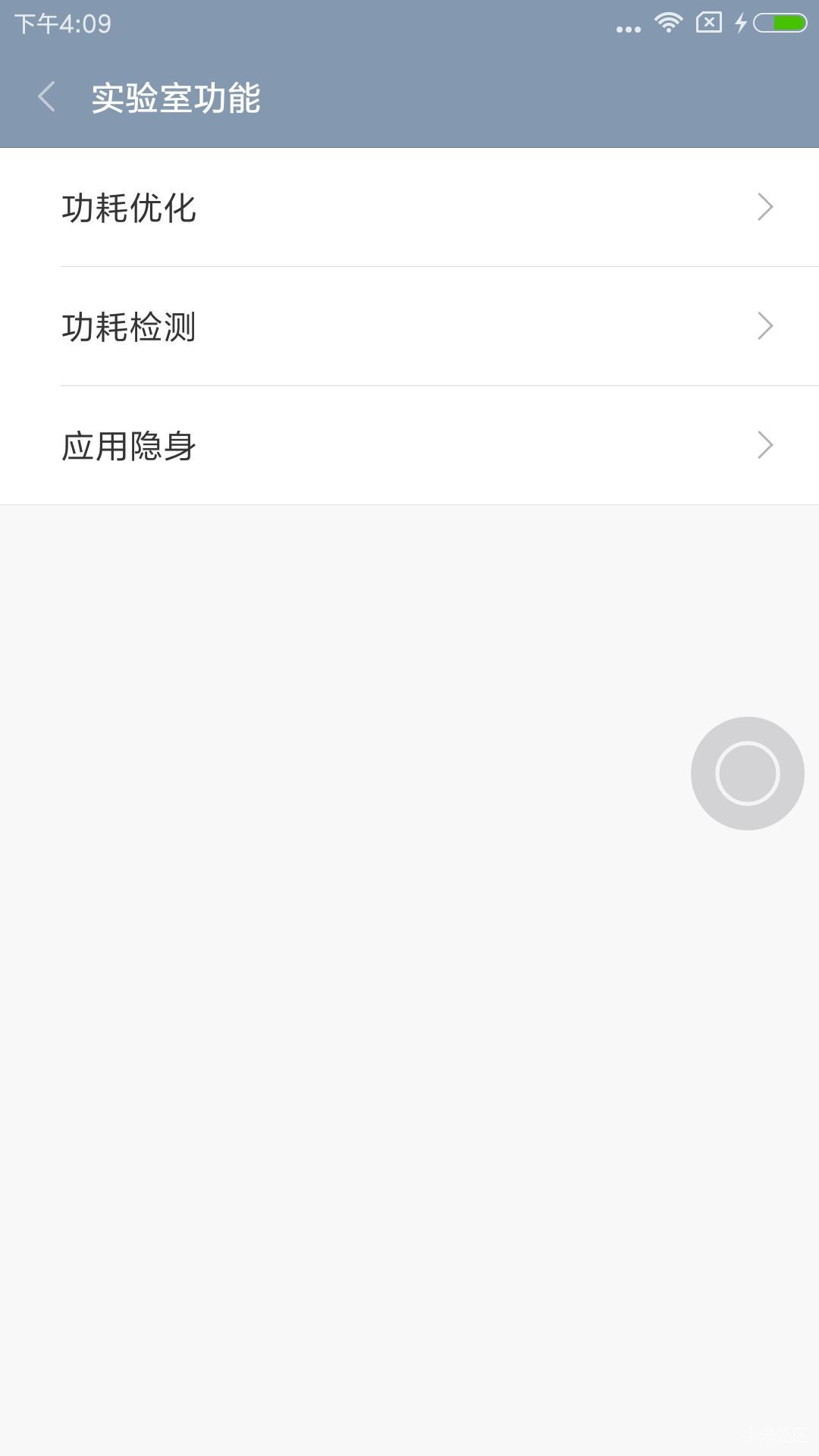Tap the floating quick ball assistant

[747, 772]
